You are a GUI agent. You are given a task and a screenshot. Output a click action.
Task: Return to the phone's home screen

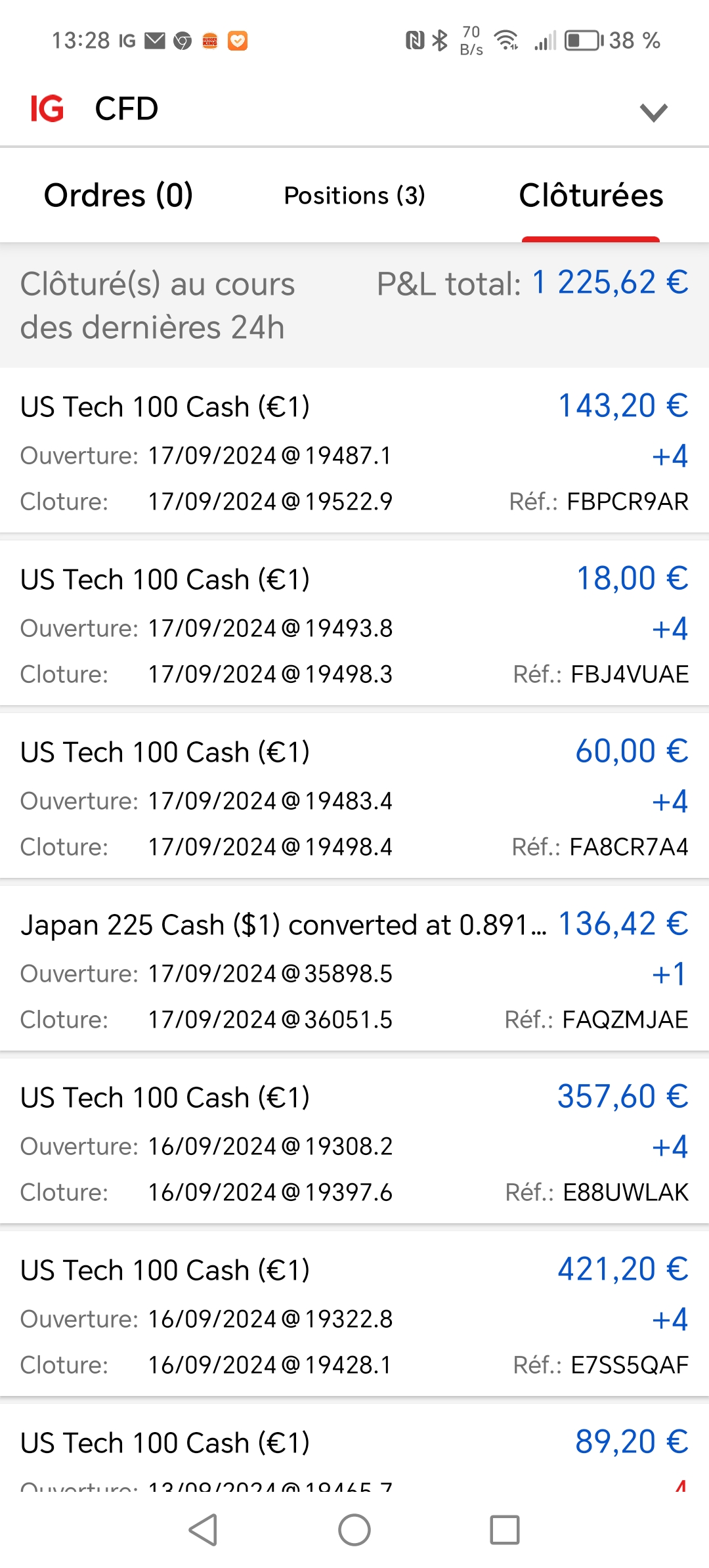pos(354,1531)
